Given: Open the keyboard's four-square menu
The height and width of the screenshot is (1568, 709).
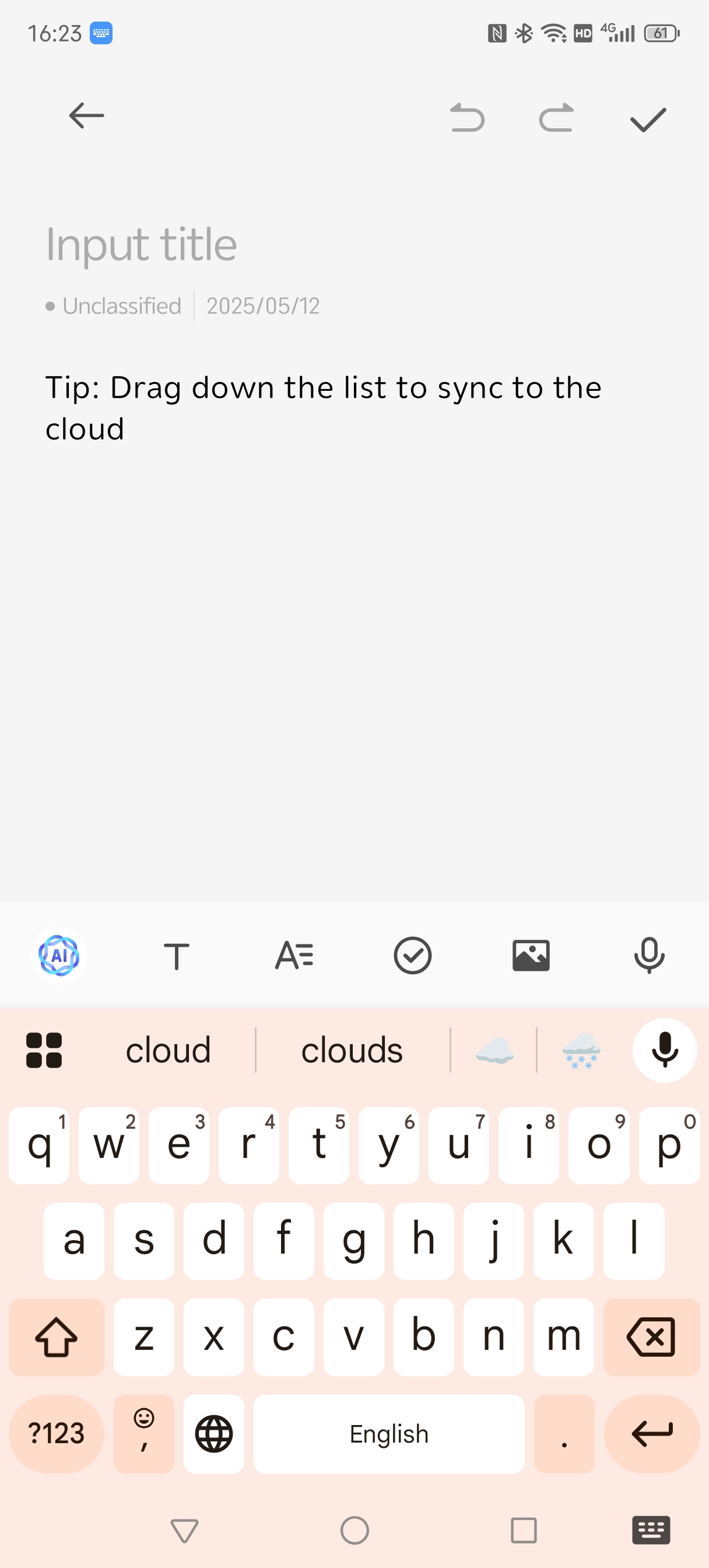Looking at the screenshot, I should tap(44, 1050).
